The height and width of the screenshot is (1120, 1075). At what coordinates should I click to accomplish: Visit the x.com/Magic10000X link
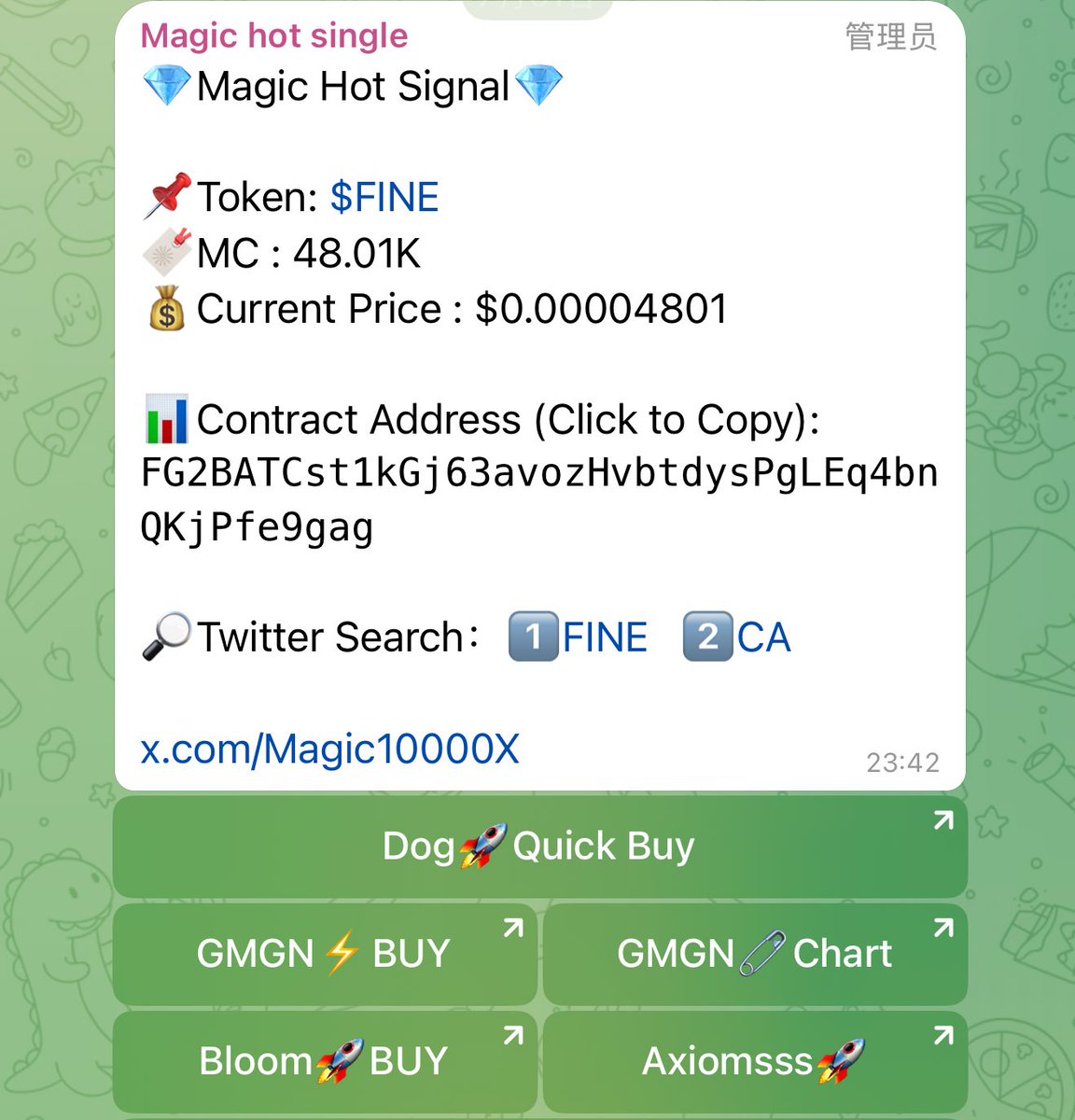tap(329, 749)
